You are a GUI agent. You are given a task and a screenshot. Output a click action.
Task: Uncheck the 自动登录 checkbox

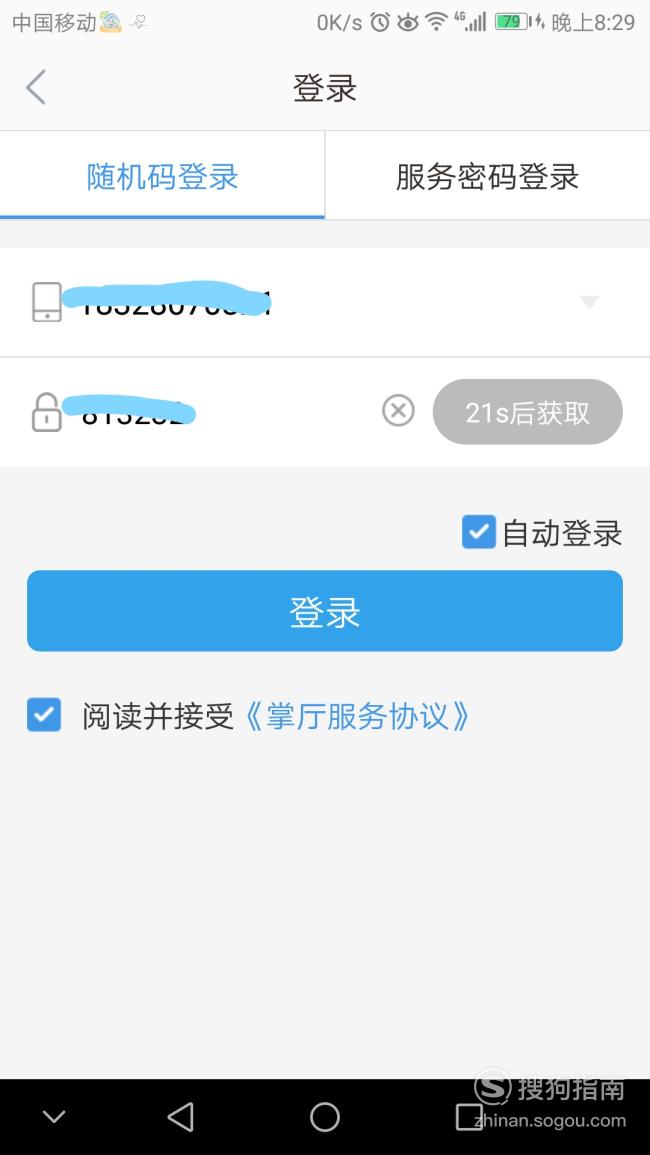(478, 532)
